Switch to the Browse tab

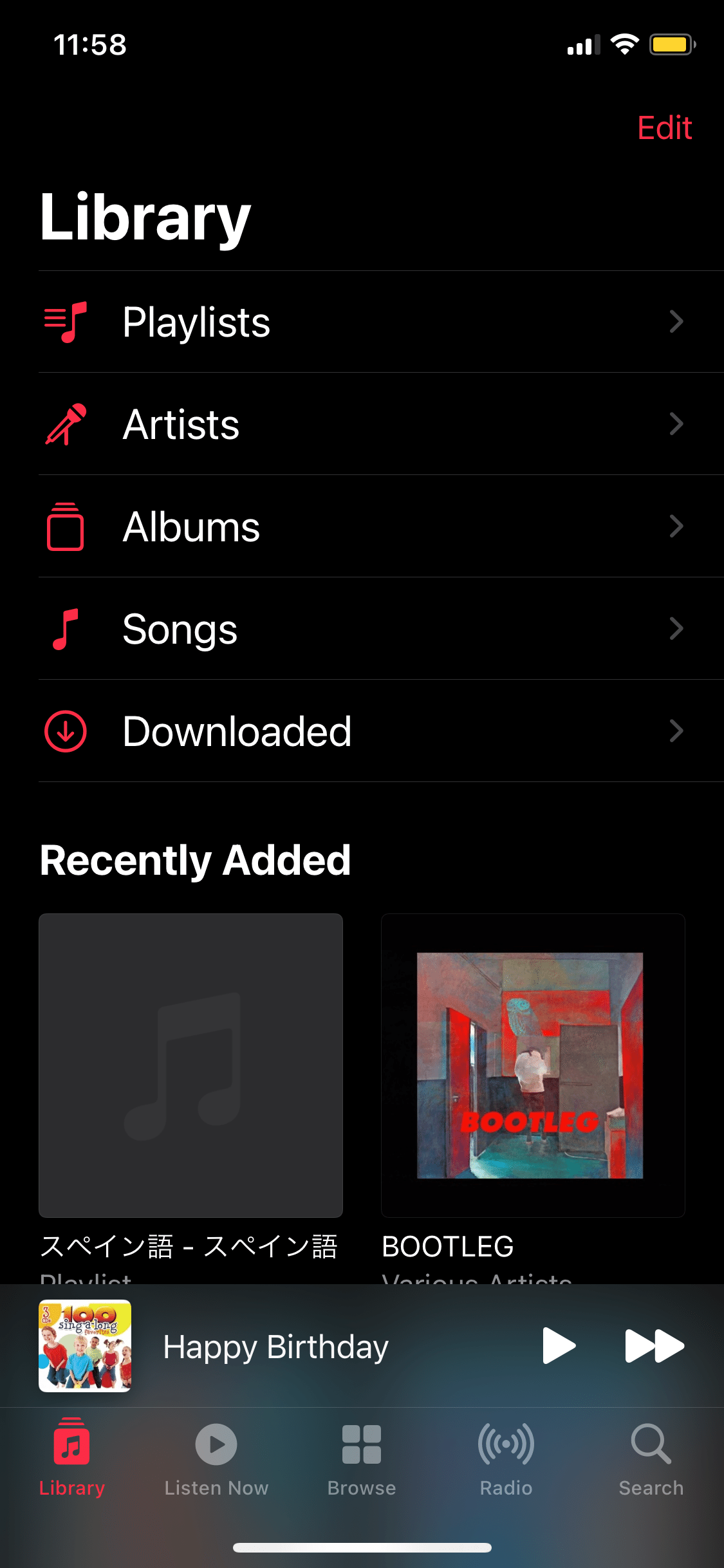click(x=362, y=1459)
